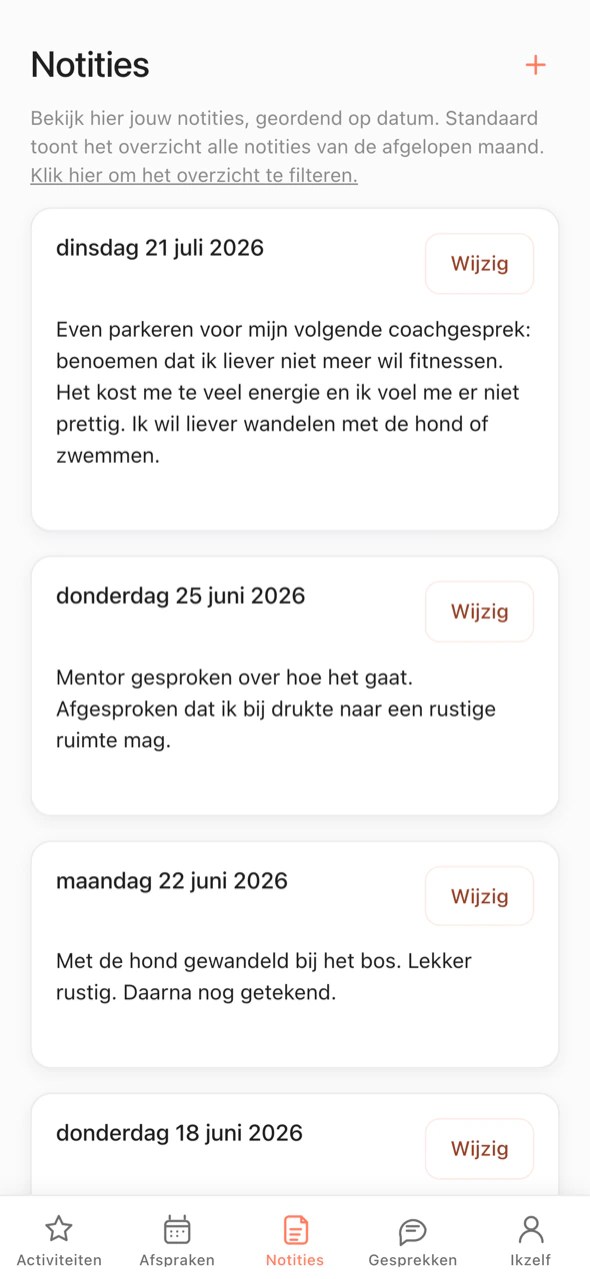Go to the Gesprekken tab

[413, 1241]
